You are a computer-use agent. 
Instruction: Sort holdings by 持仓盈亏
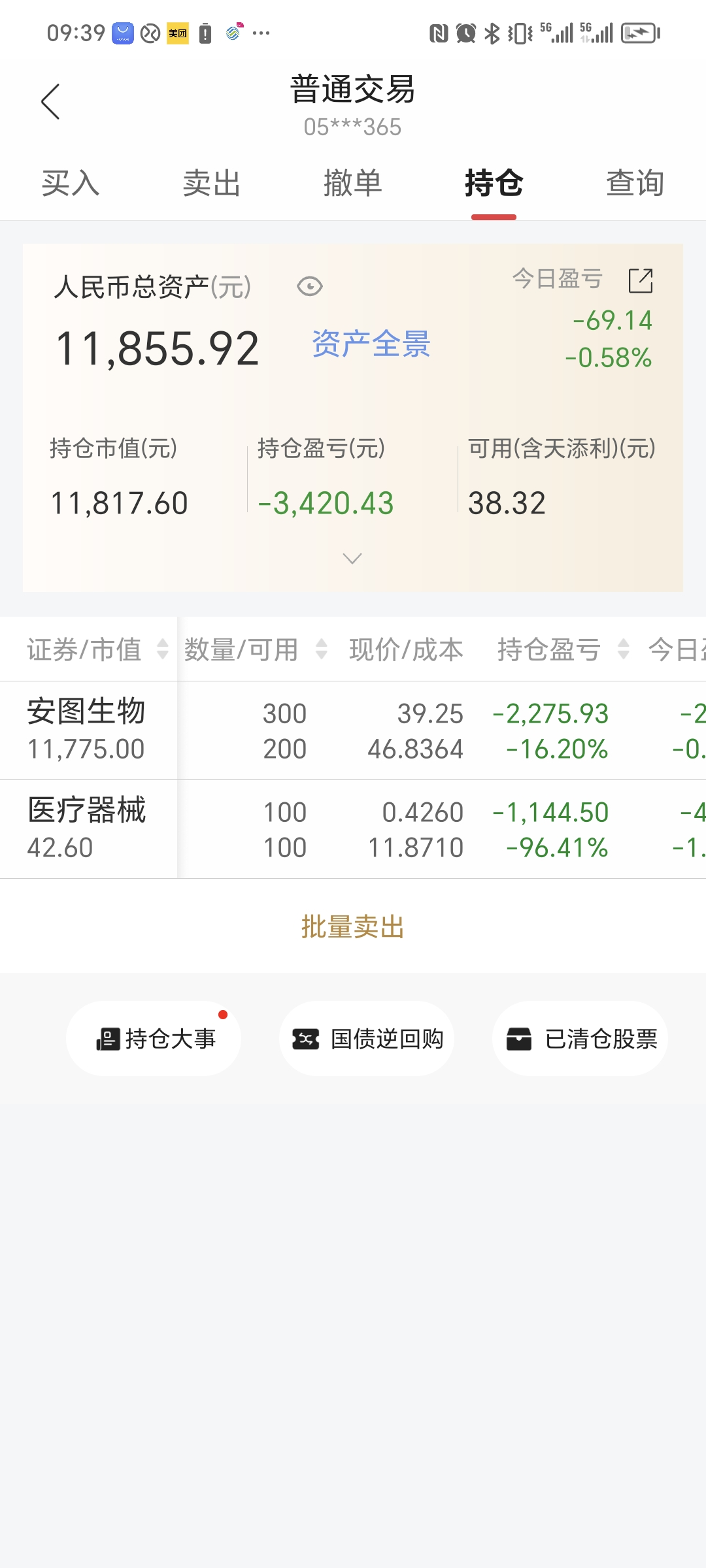coord(562,649)
